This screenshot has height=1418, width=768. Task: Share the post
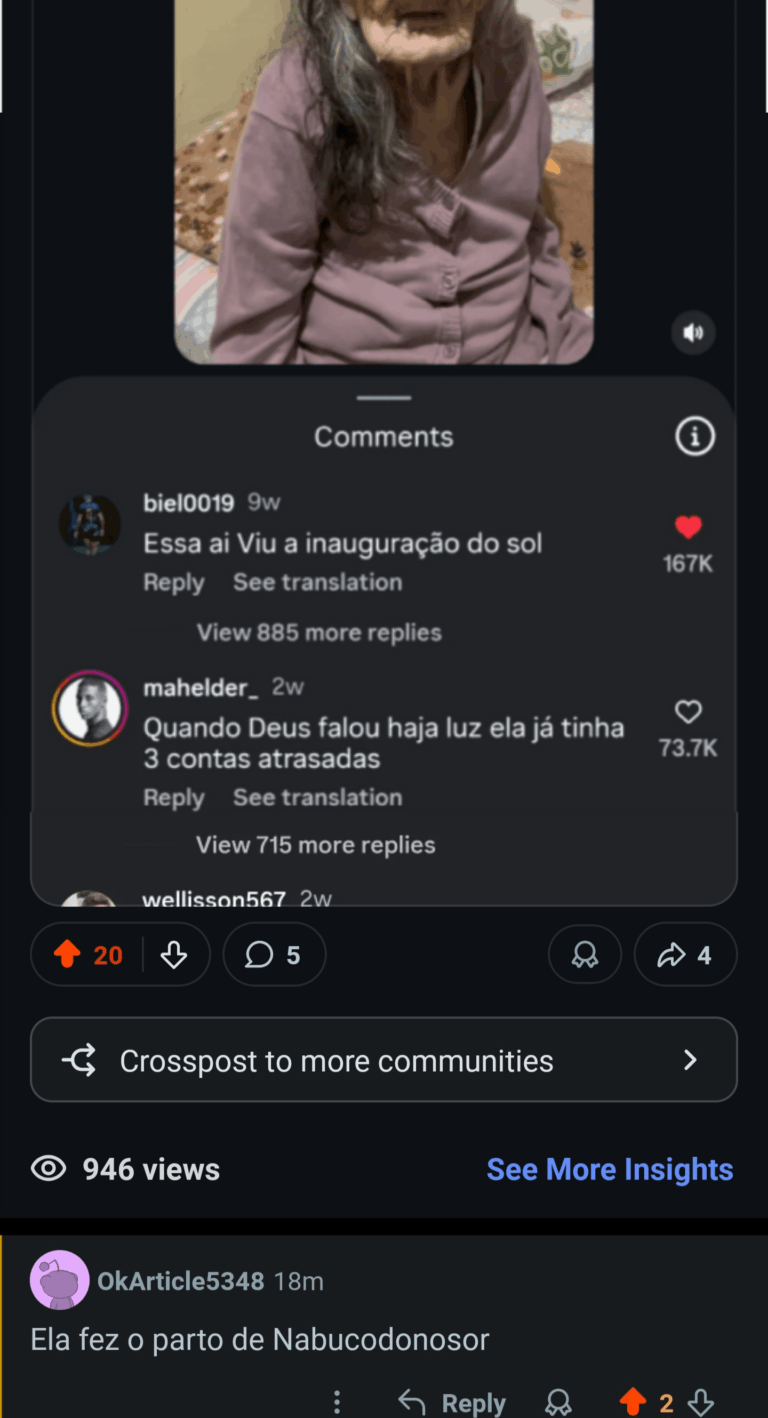pyautogui.click(x=685, y=955)
